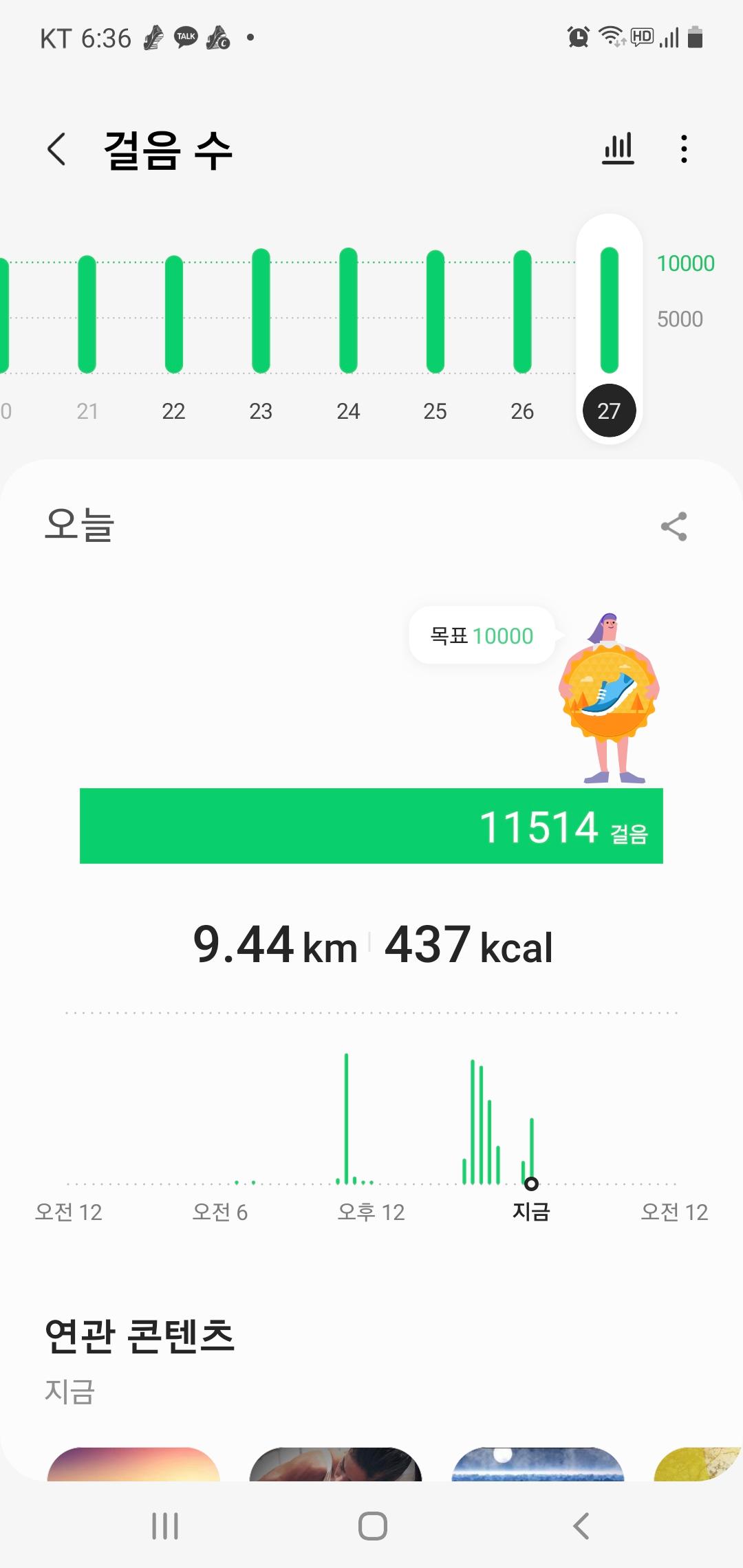Open the first related content thumbnail

[133, 1463]
